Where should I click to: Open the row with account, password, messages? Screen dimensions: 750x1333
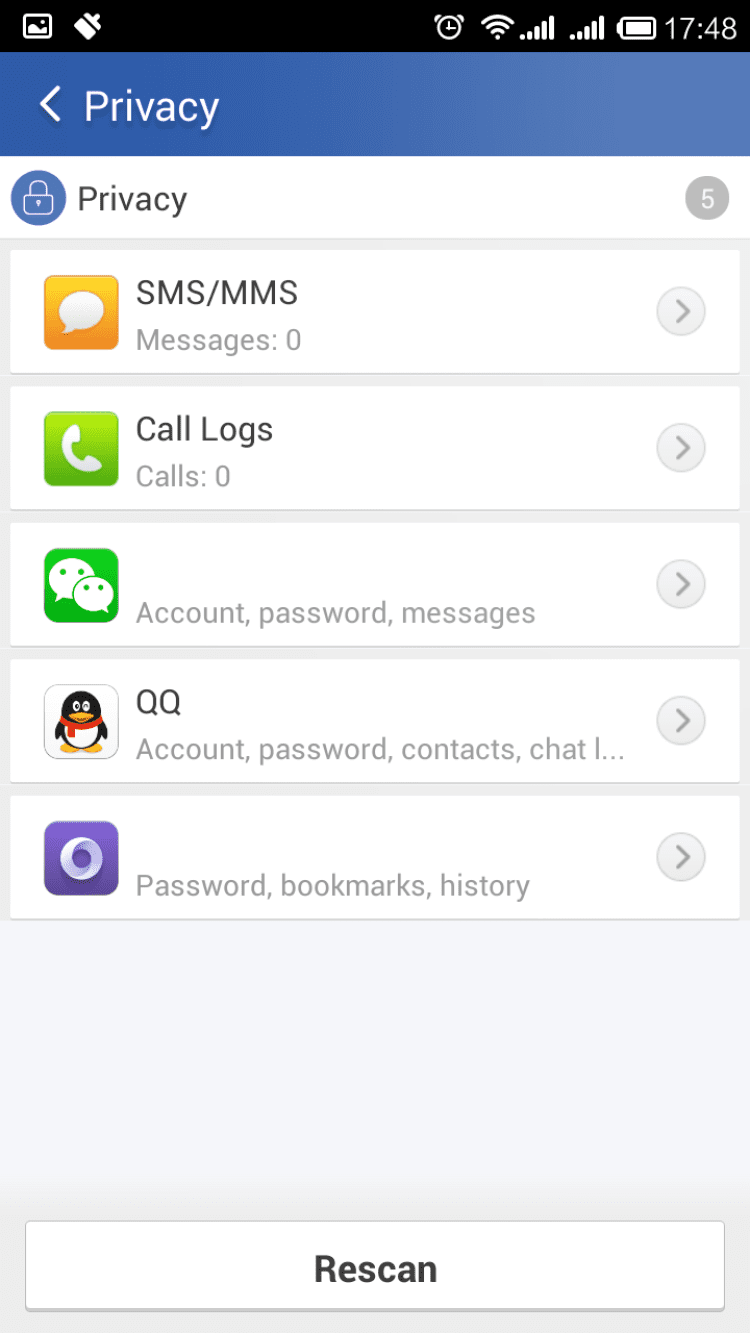pyautogui.click(x=375, y=585)
